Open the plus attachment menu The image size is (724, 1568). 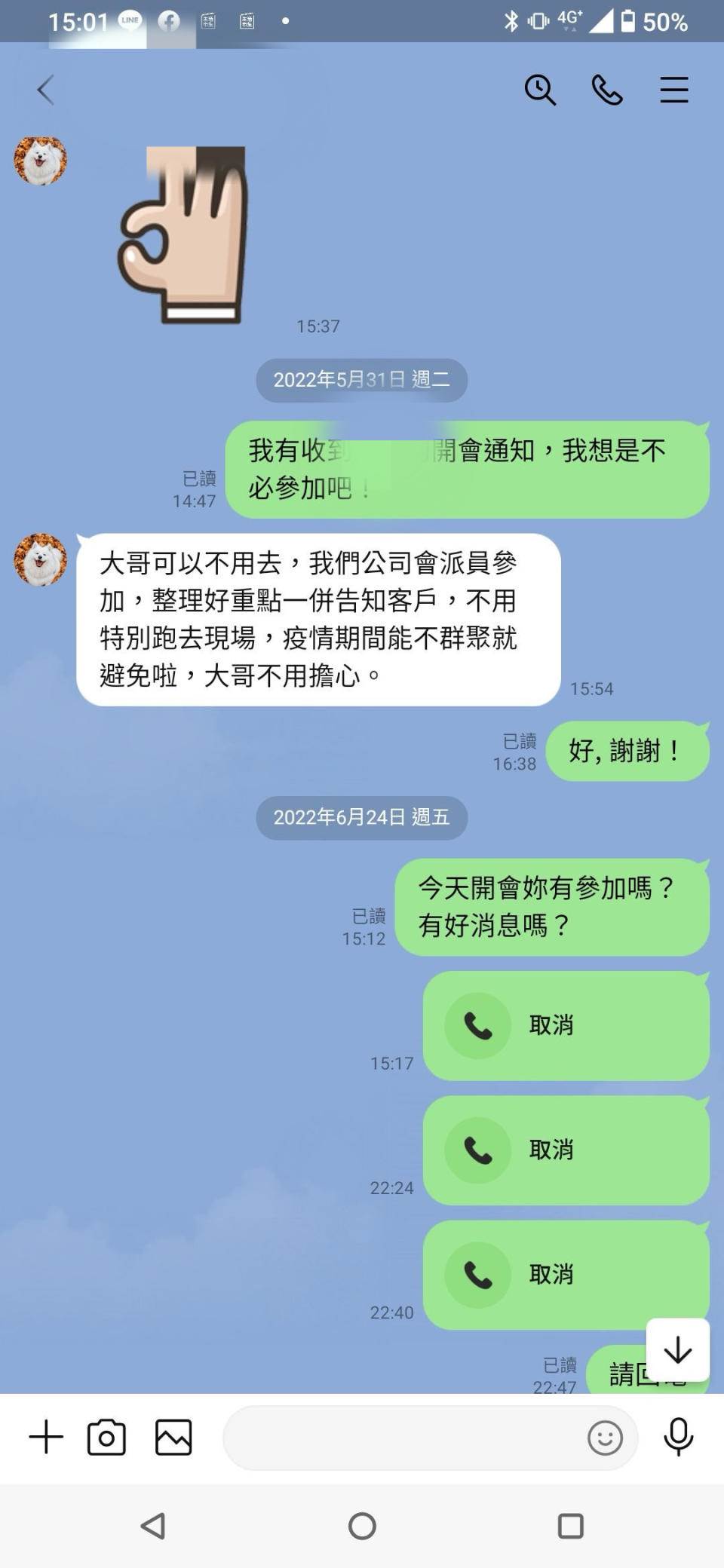pos(46,1437)
